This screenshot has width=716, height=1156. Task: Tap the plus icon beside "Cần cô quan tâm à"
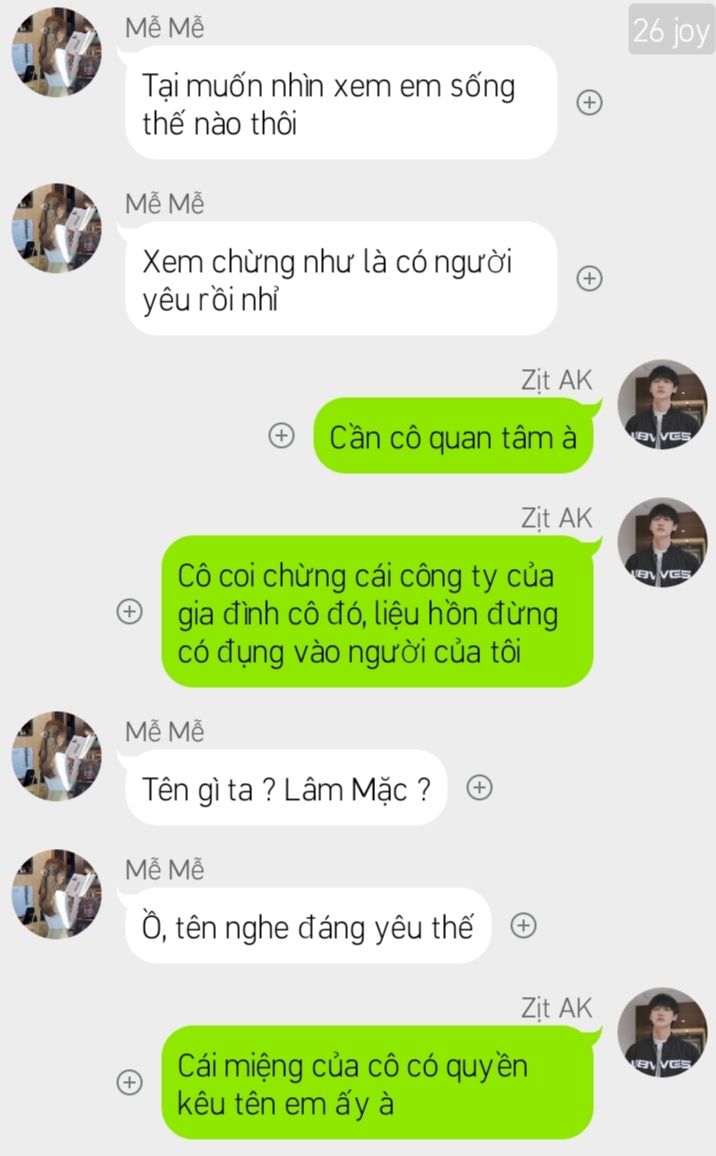[282, 435]
